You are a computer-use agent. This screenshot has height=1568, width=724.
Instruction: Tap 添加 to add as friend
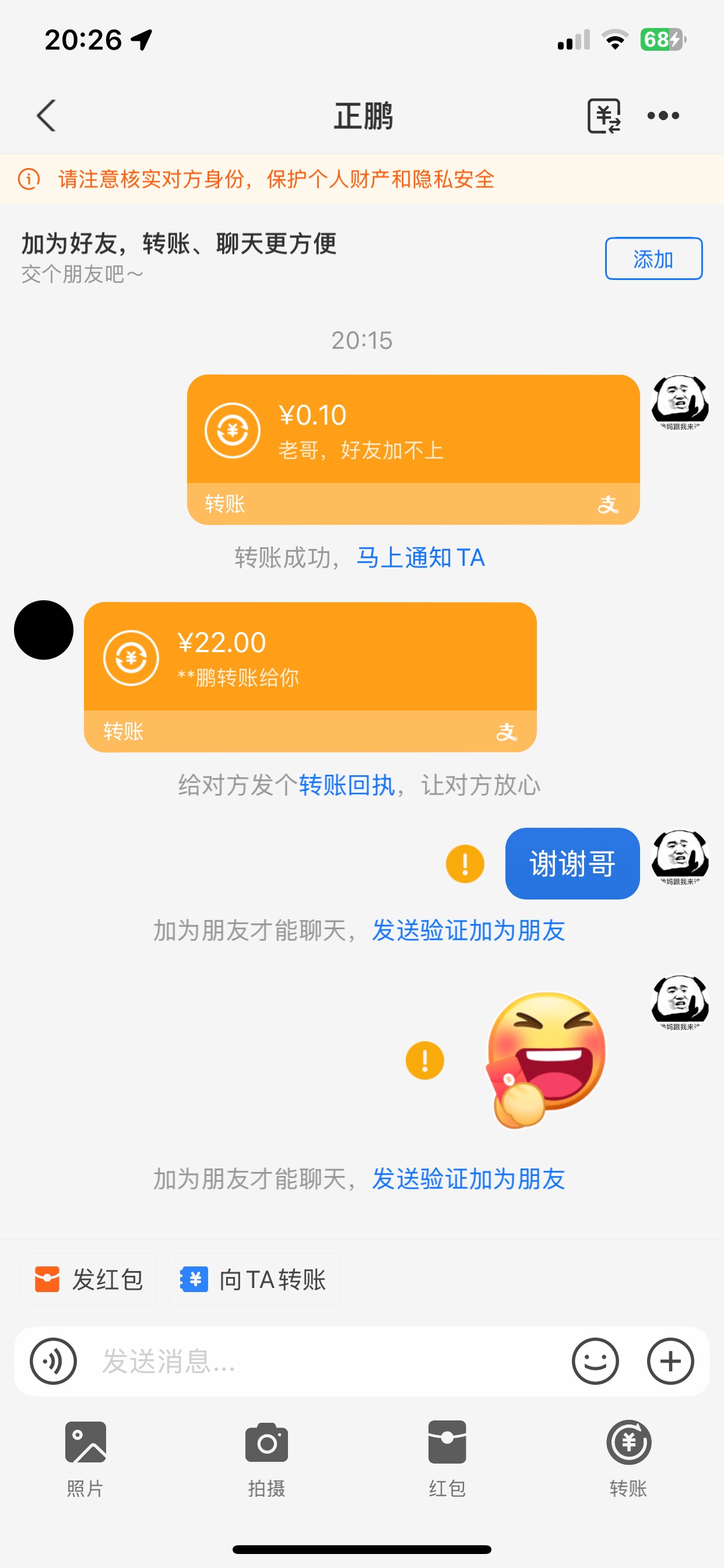click(x=653, y=258)
